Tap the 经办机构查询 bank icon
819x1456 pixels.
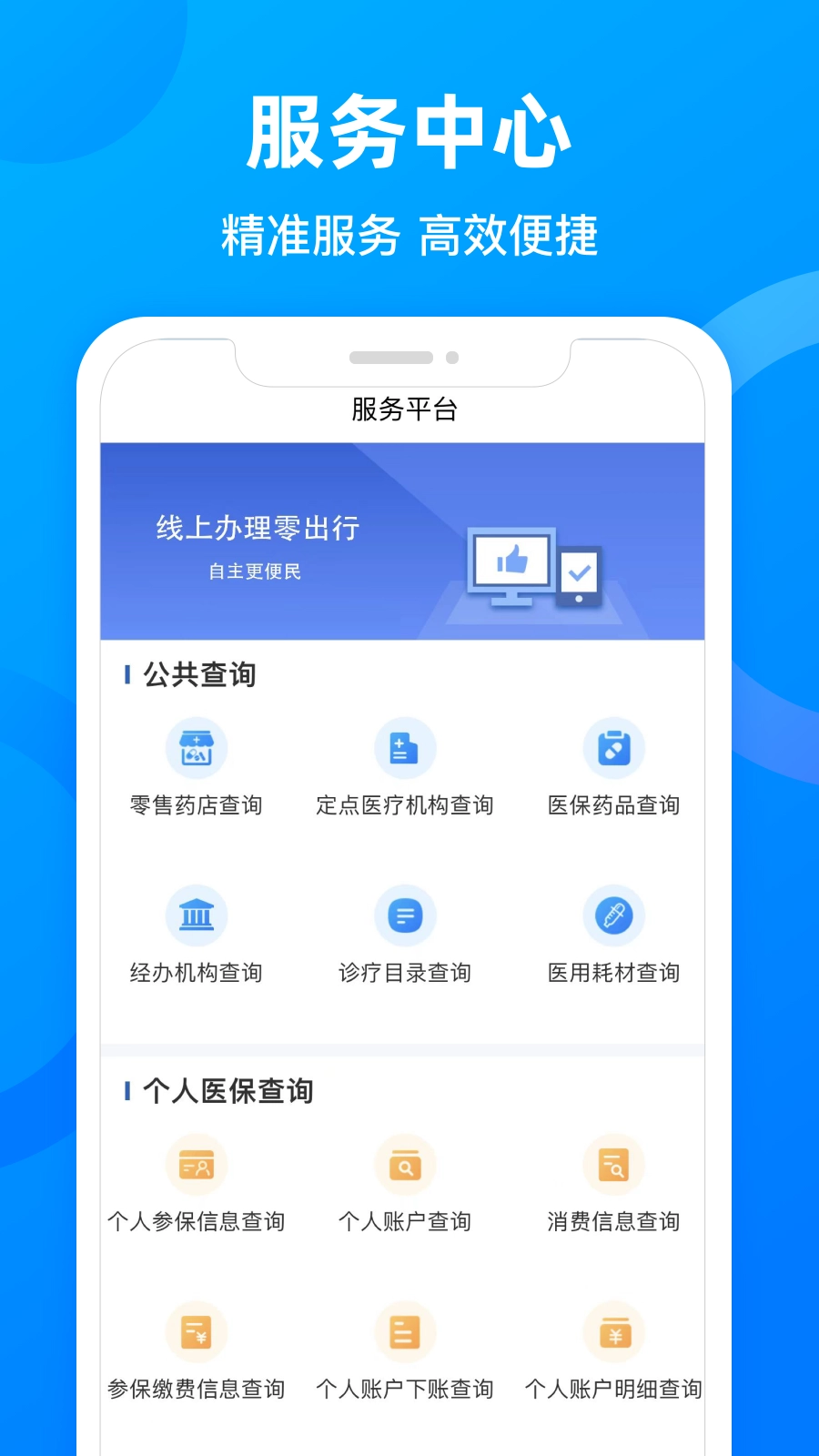click(x=197, y=915)
